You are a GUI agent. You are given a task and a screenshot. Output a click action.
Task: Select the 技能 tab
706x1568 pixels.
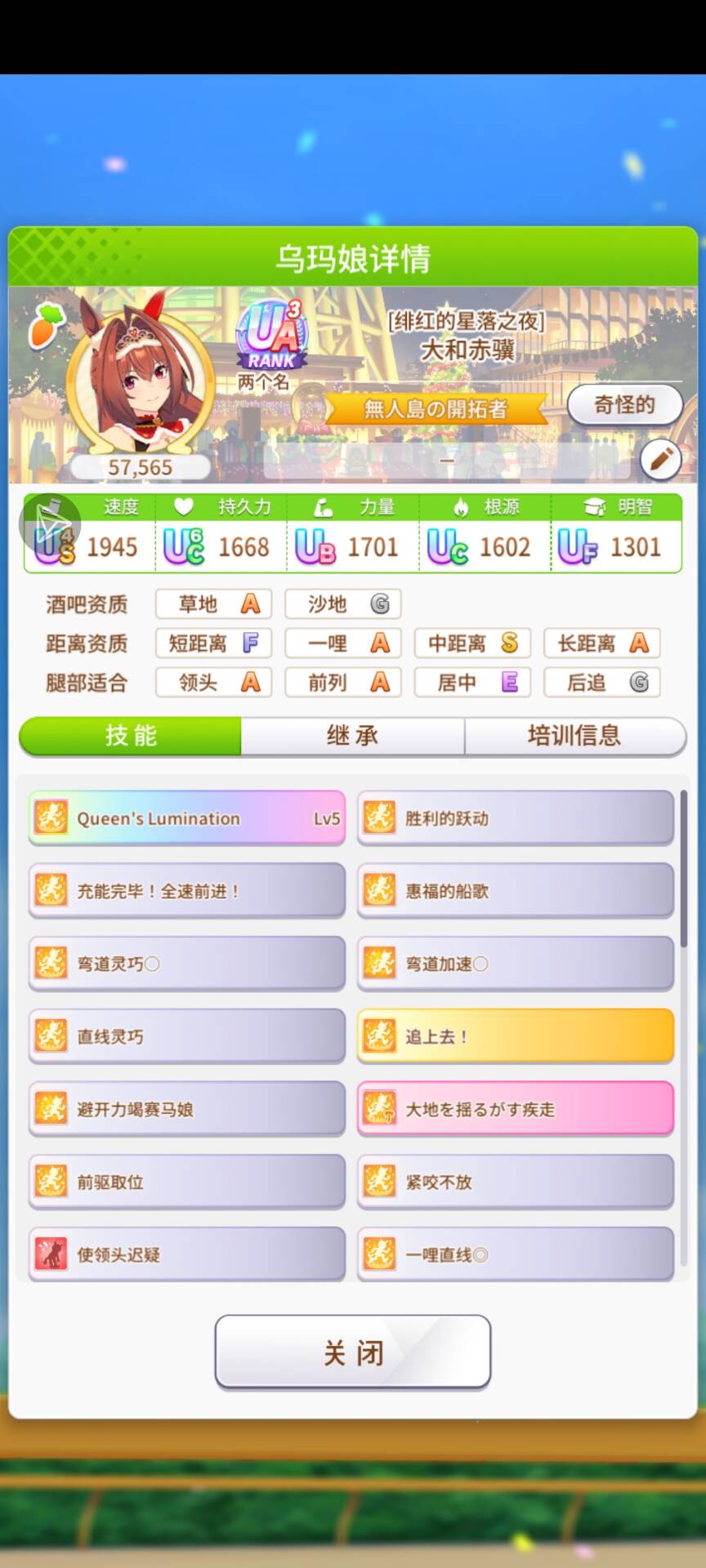click(131, 736)
